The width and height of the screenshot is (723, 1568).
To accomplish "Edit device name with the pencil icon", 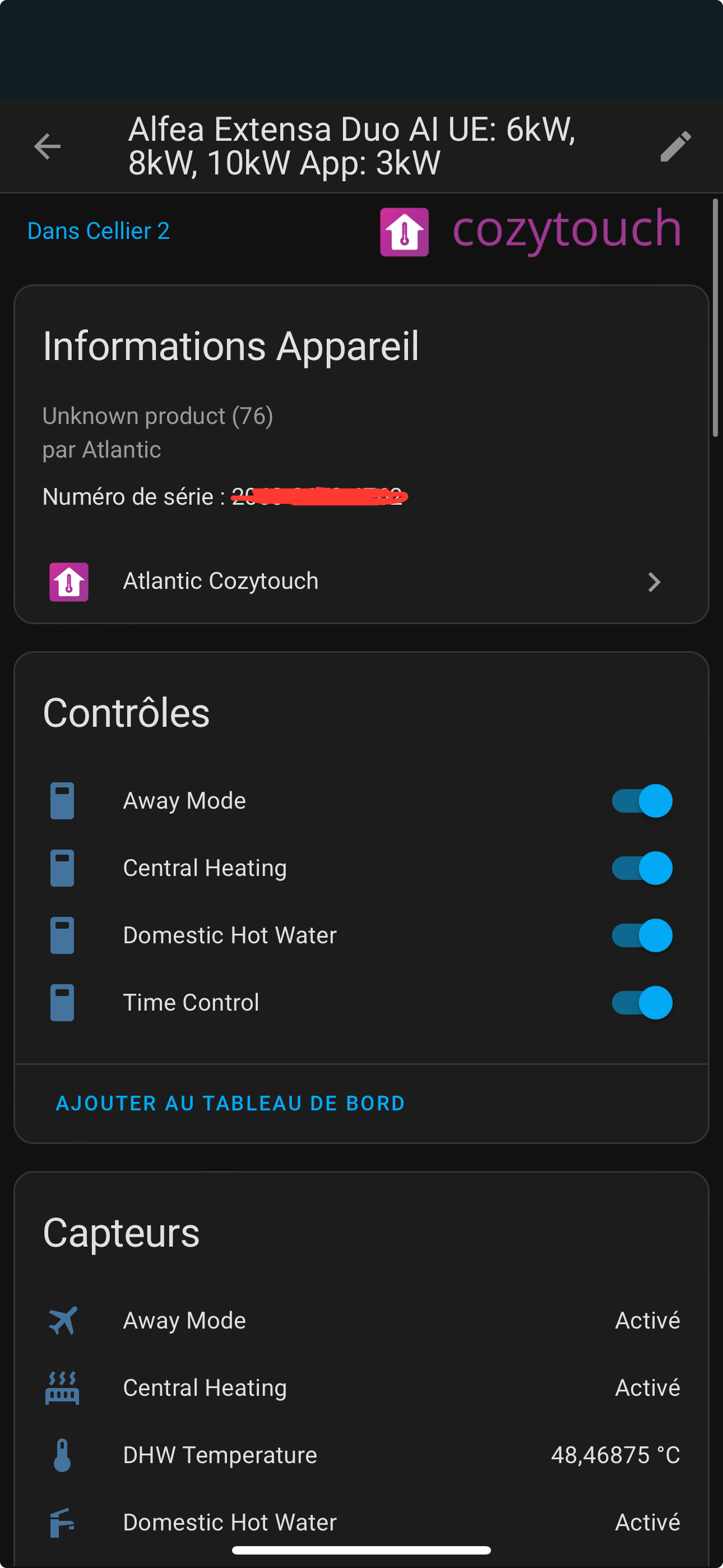I will click(x=675, y=146).
